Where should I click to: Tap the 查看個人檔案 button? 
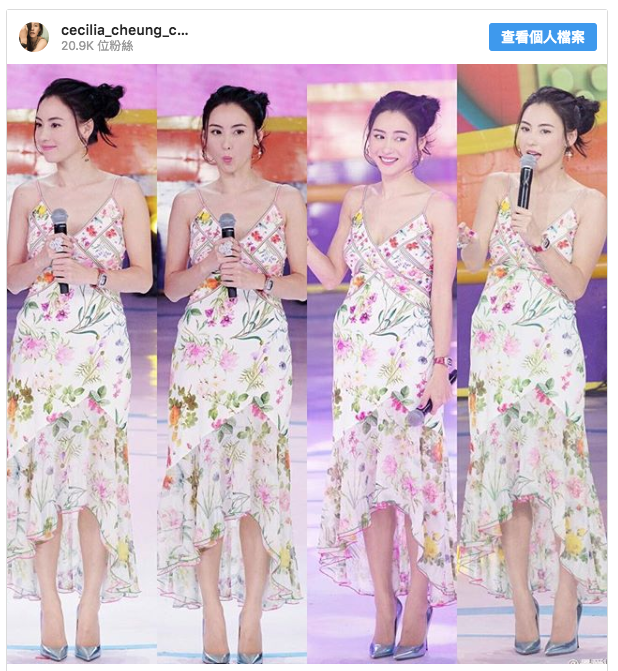[x=542, y=38]
